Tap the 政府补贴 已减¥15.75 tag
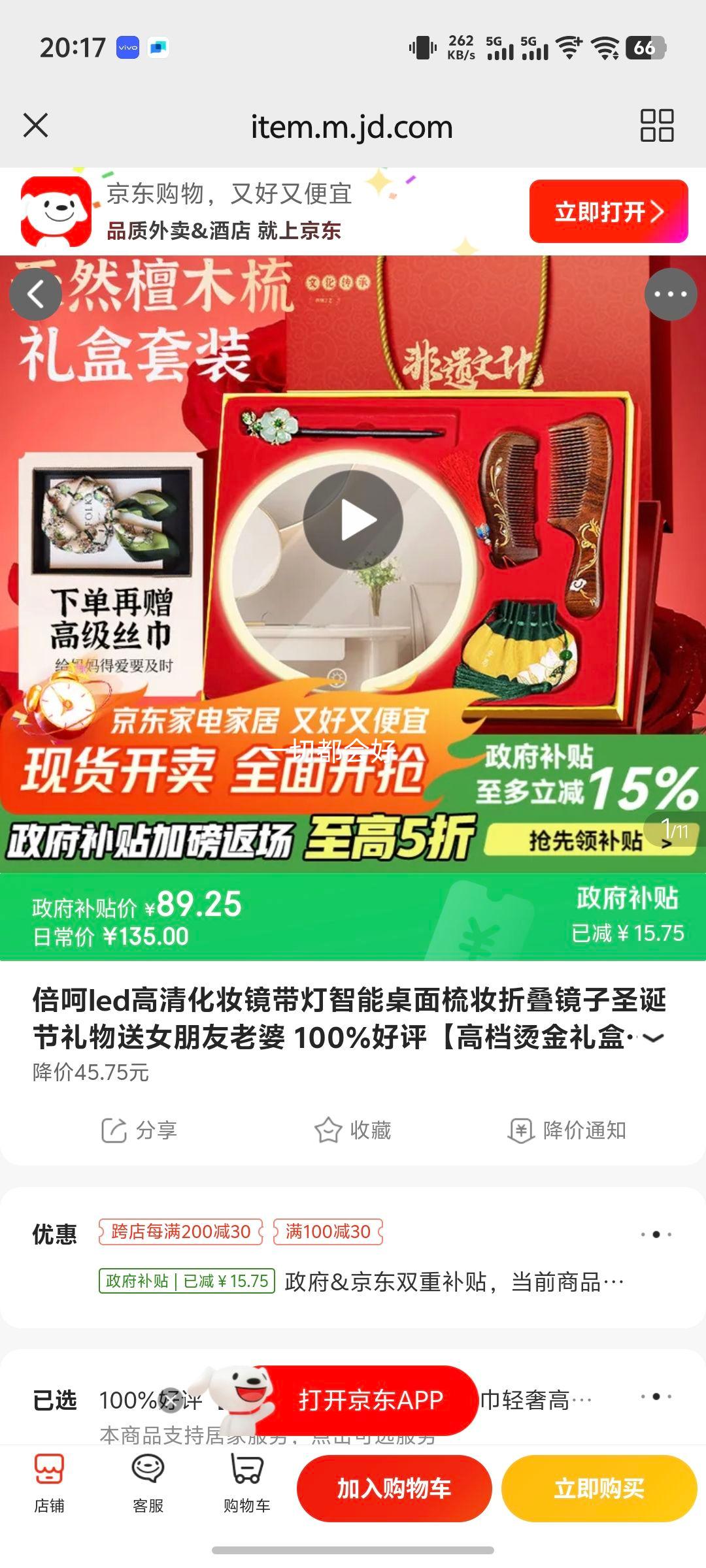Screen dimensions: 706x1568 click(186, 1279)
